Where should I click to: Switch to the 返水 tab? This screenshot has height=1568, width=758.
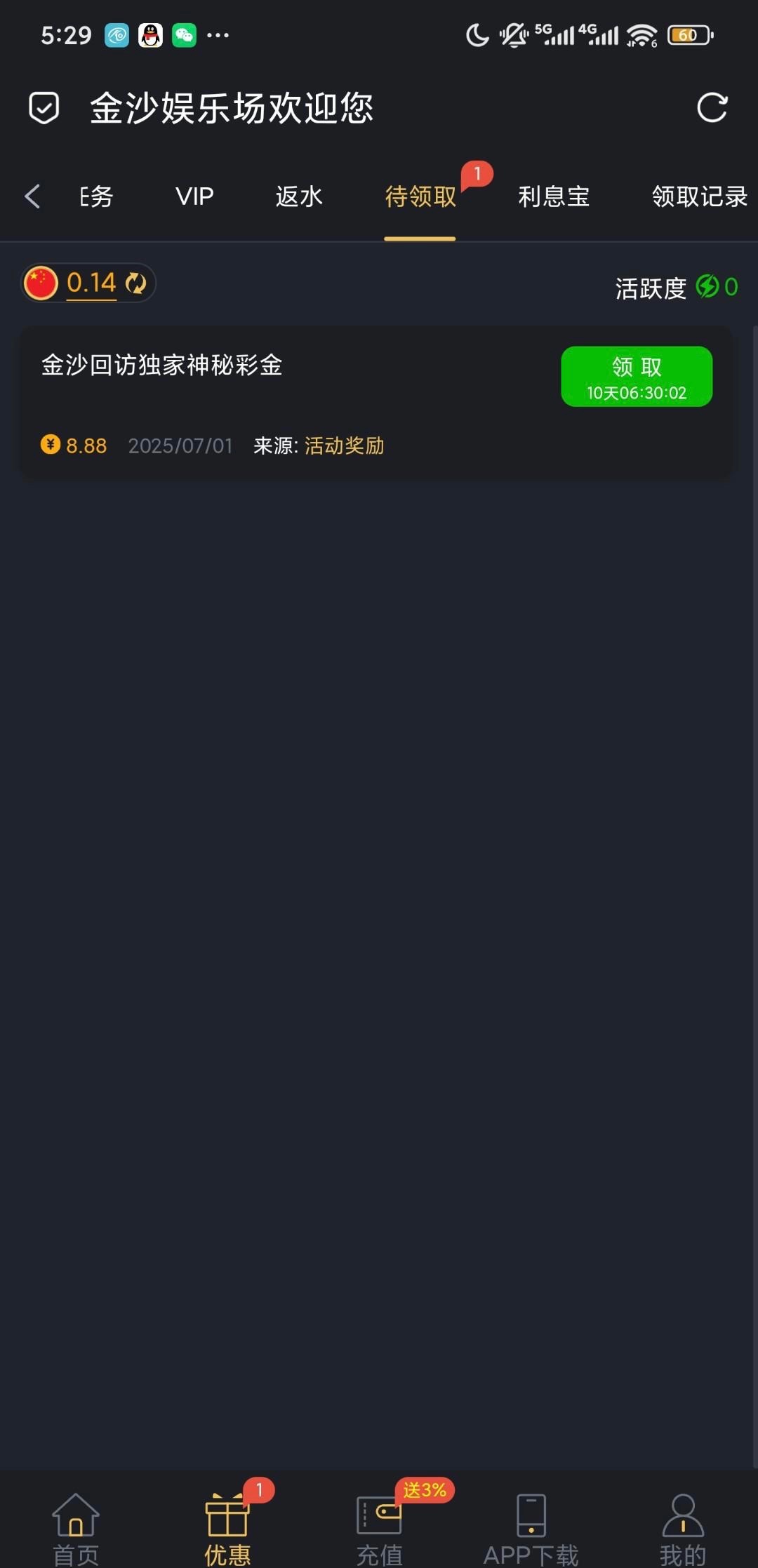[x=299, y=196]
